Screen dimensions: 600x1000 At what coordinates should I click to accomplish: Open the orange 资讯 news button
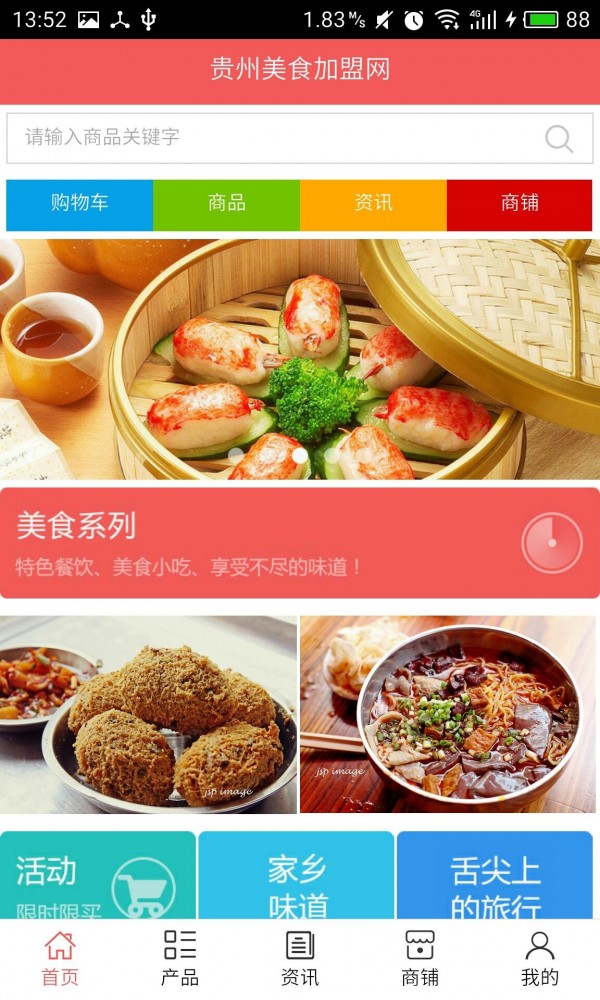point(373,204)
